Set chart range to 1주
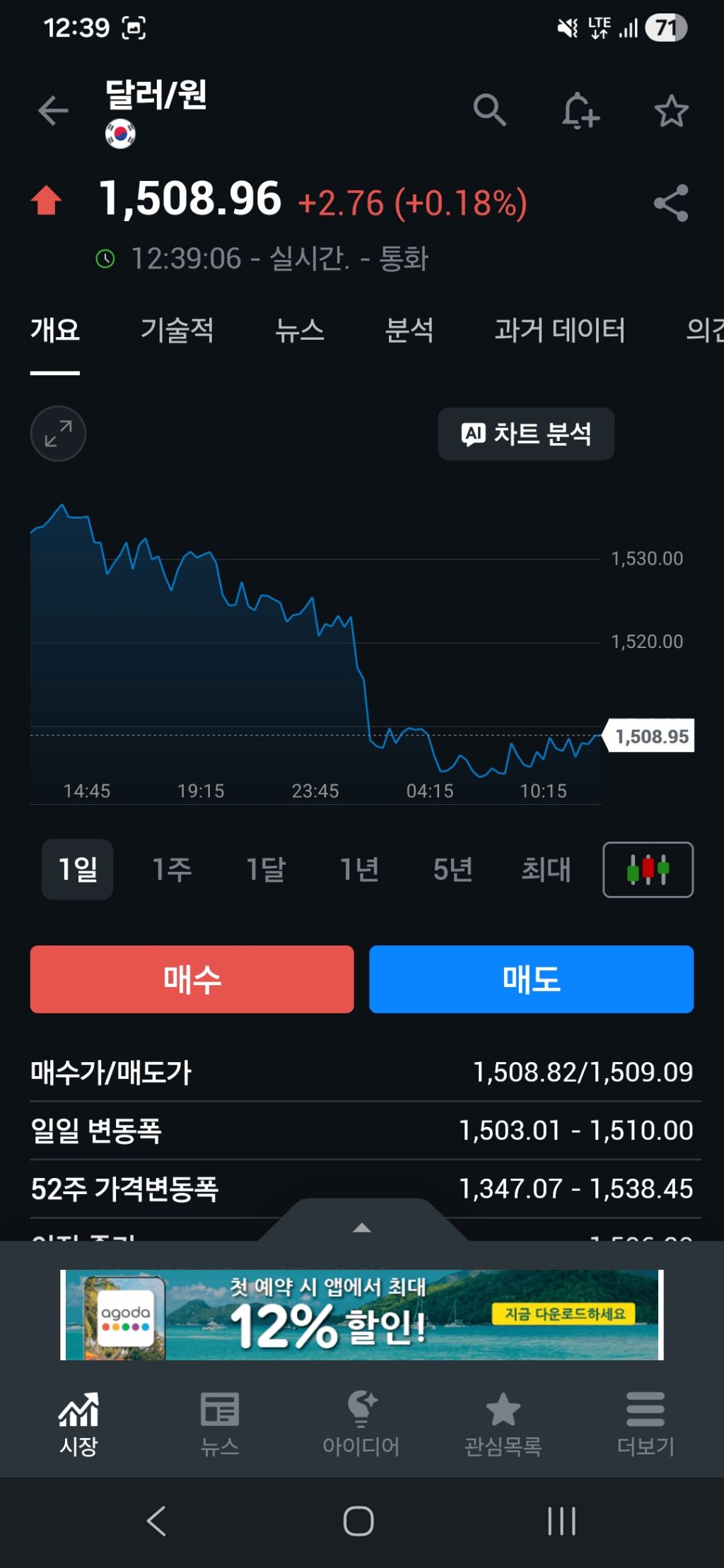The width and height of the screenshot is (724, 1568). point(172,869)
